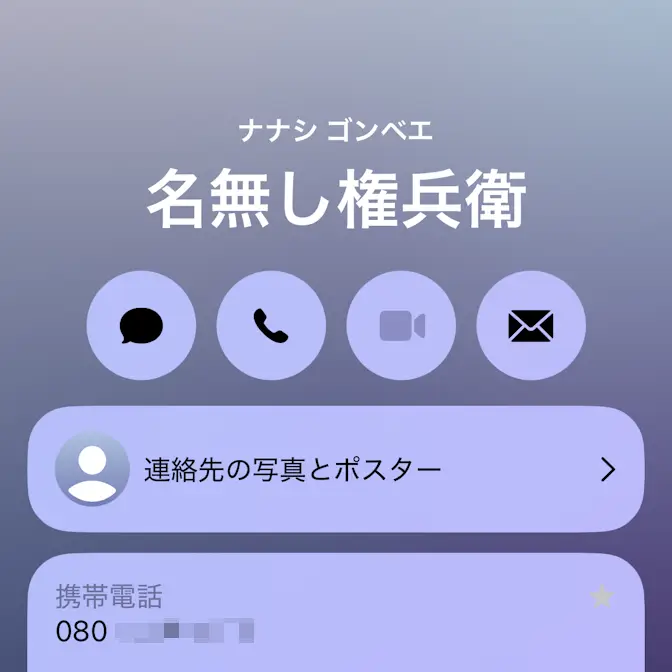Send a message to 名無し権兵衛
The image size is (672, 672).
(141, 326)
